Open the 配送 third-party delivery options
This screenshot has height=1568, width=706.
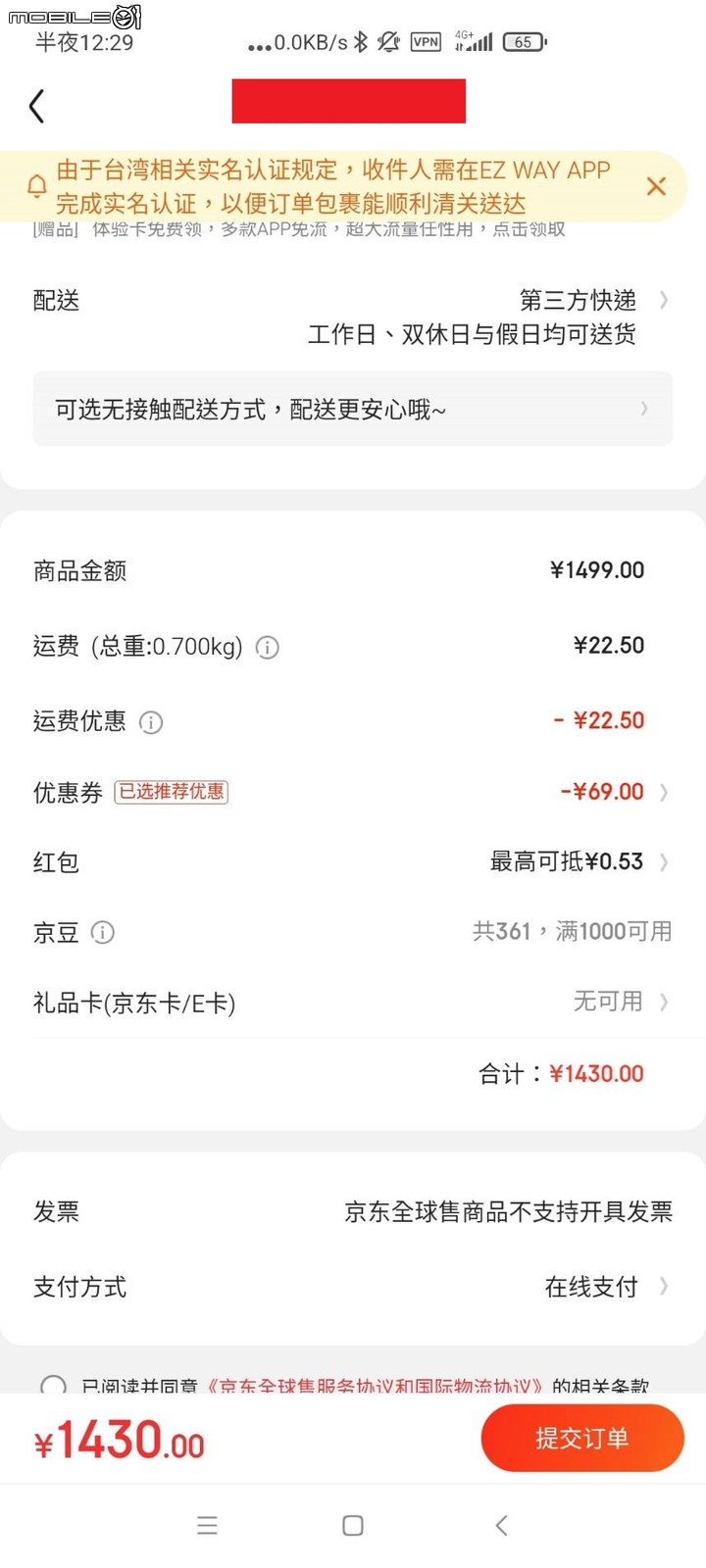click(353, 317)
